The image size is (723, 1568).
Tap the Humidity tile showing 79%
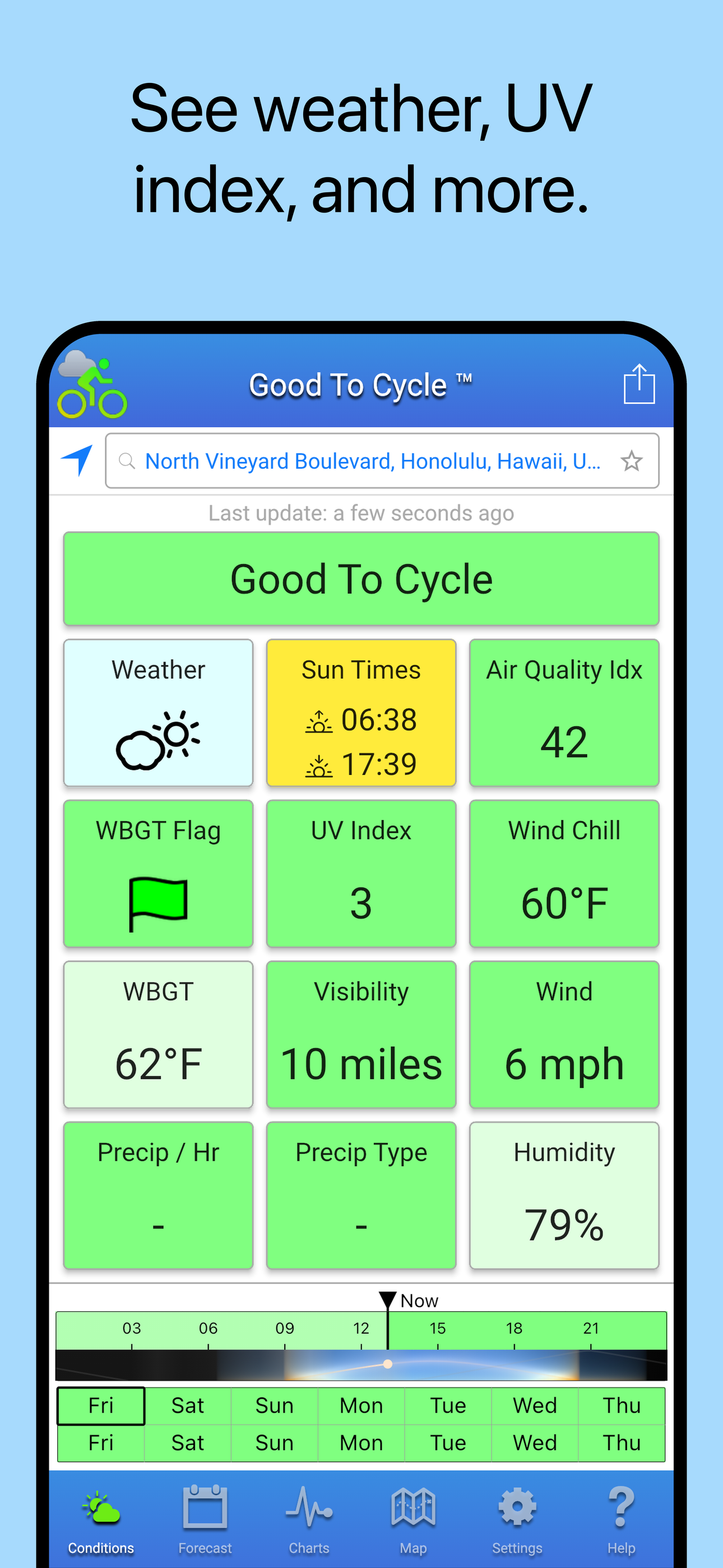(564, 1195)
